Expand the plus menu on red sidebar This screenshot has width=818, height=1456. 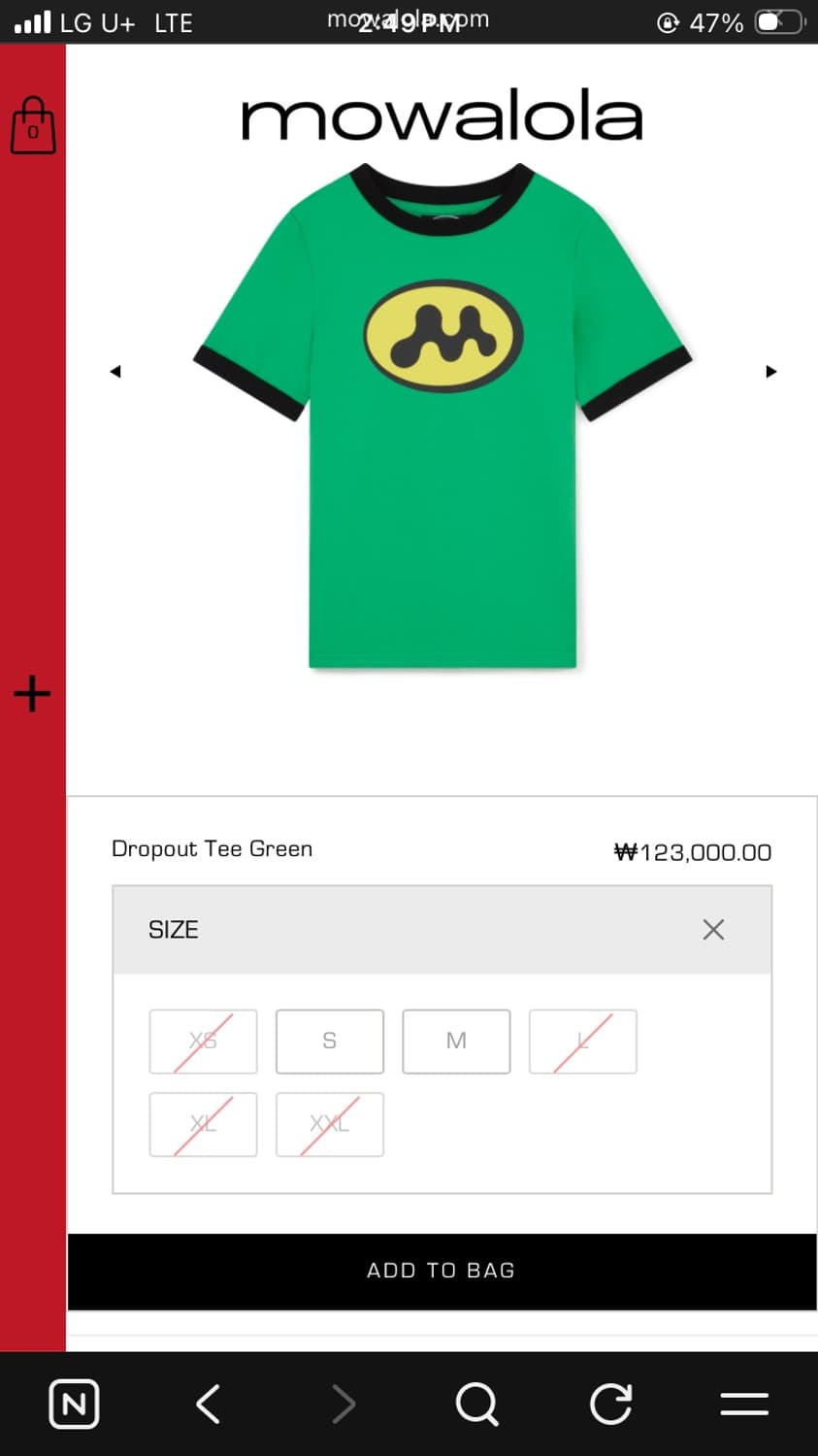pos(32,694)
